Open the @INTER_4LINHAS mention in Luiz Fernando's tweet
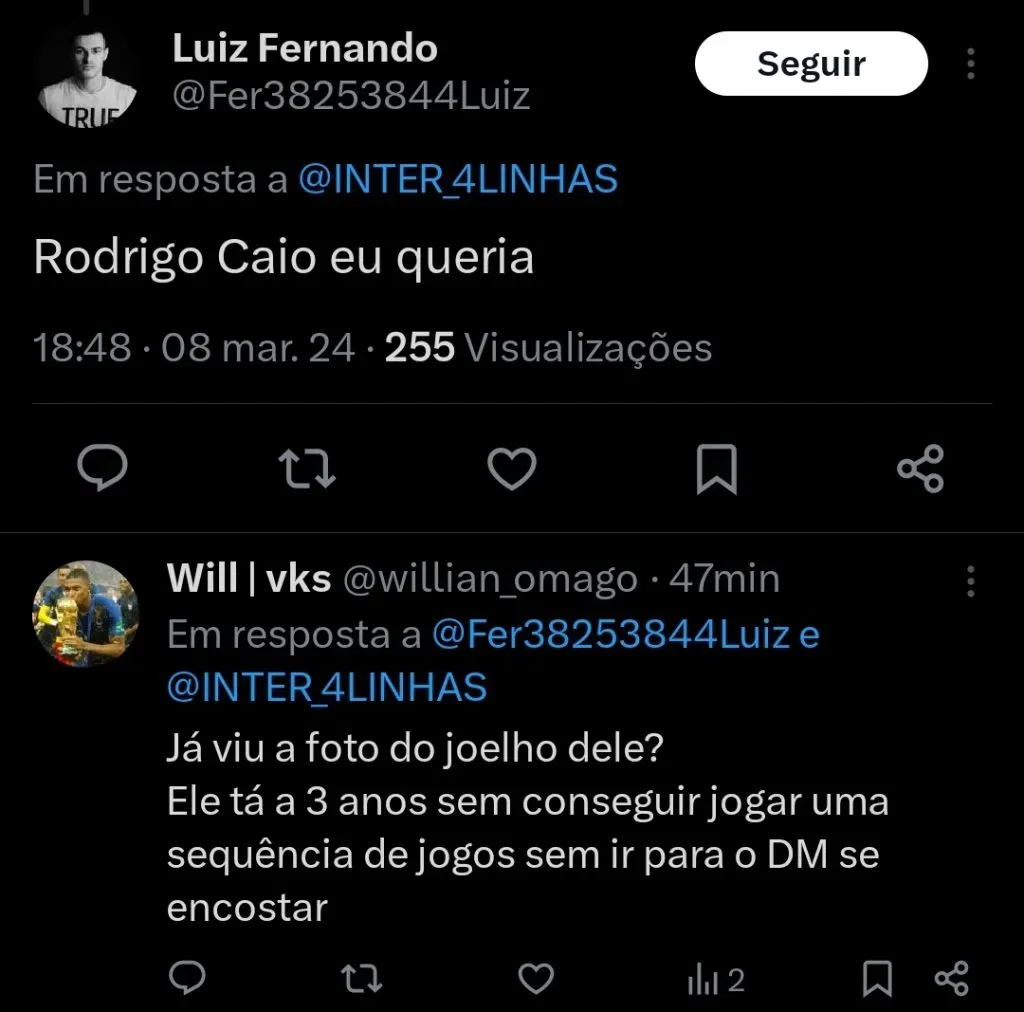 [x=458, y=179]
